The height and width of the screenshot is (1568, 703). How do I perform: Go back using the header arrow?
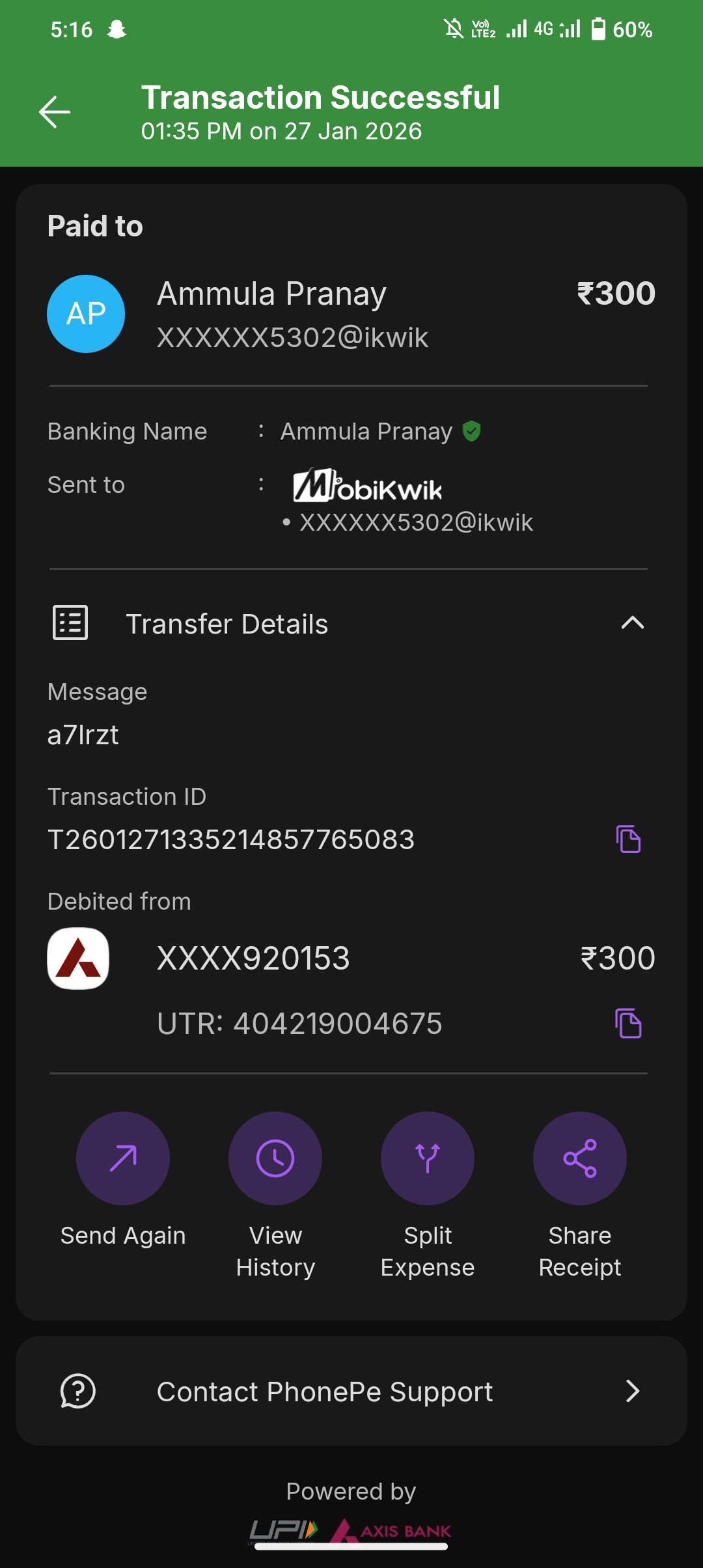pyautogui.click(x=55, y=112)
